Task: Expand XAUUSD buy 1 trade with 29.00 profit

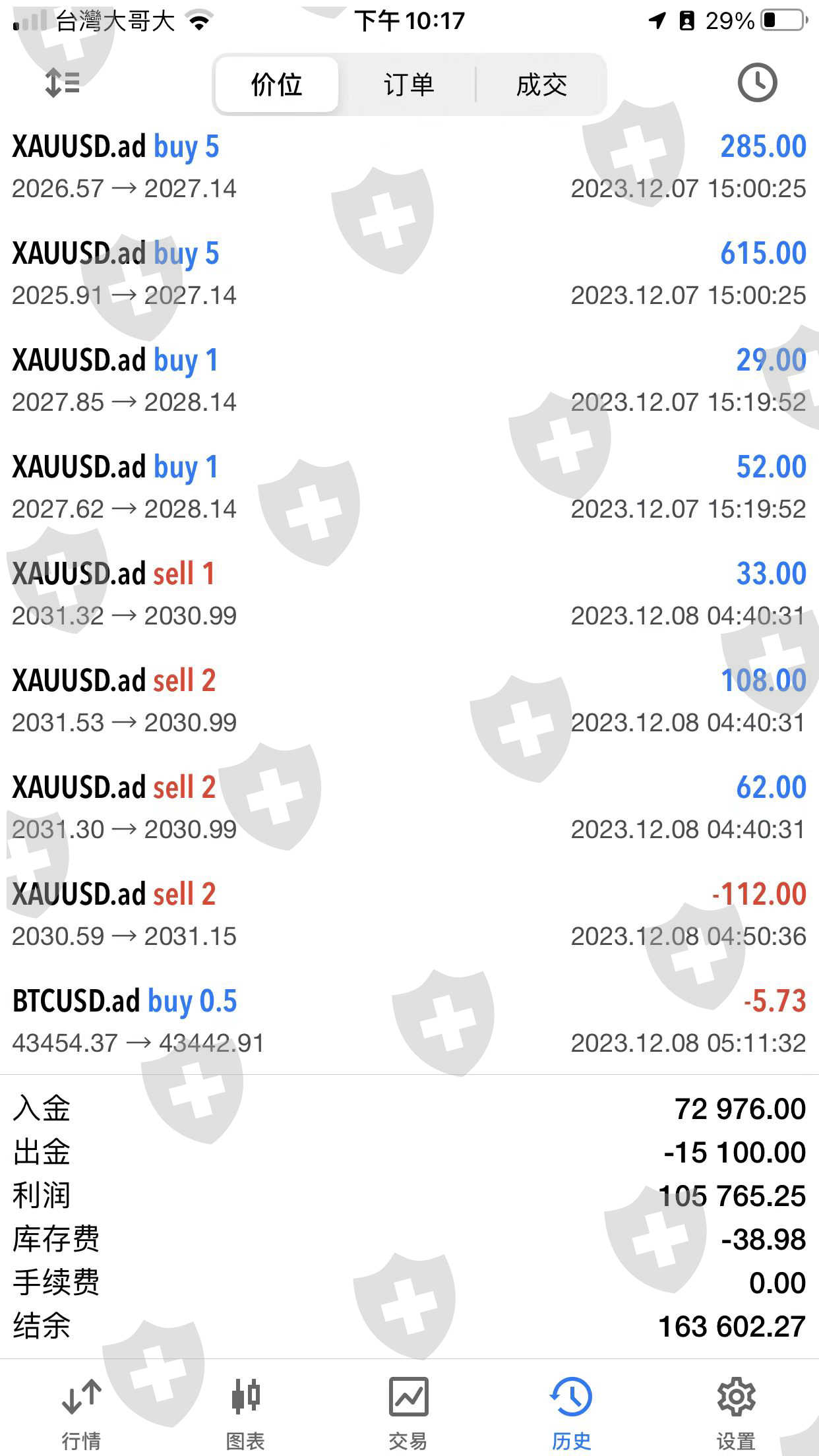Action: click(409, 380)
